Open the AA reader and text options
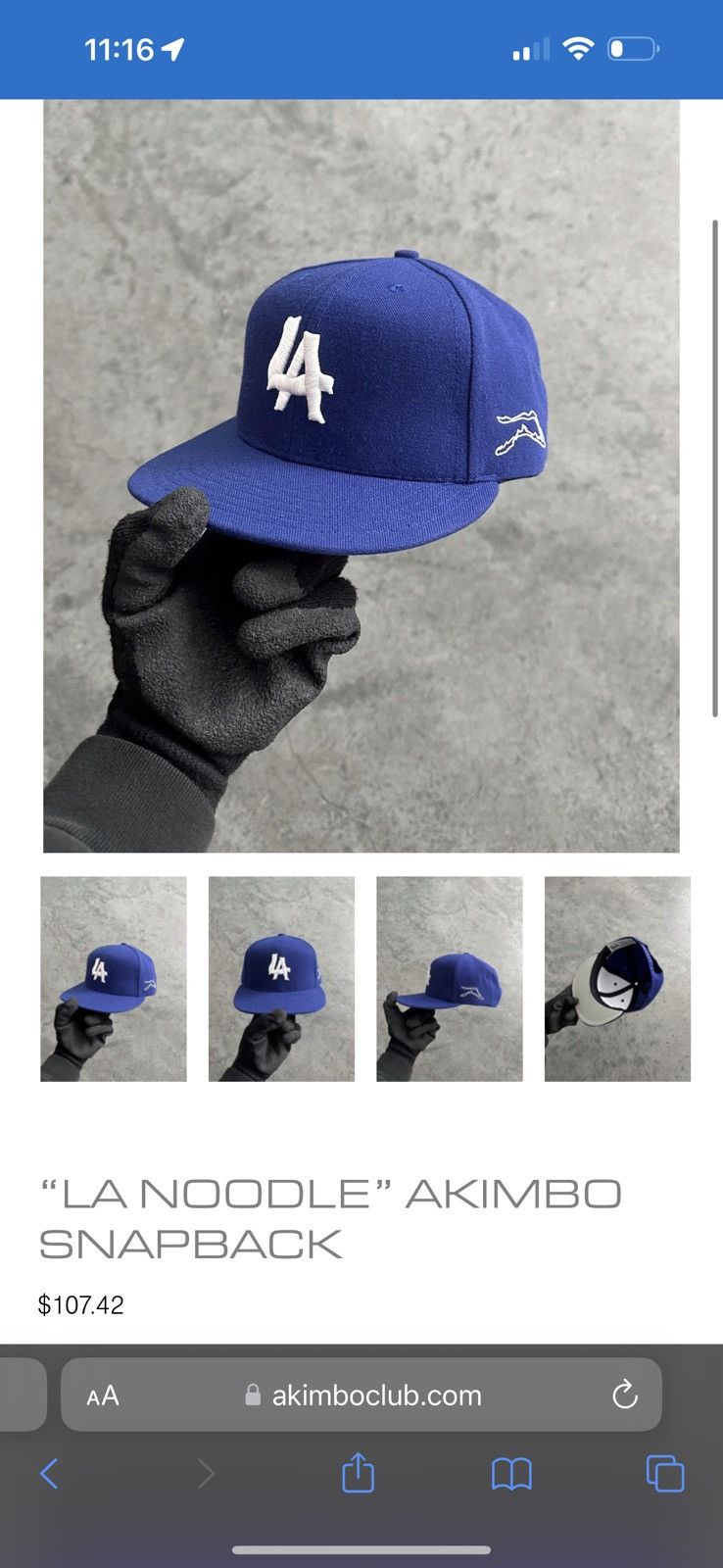Viewport: 723px width, 1568px height. pyautogui.click(x=103, y=1396)
